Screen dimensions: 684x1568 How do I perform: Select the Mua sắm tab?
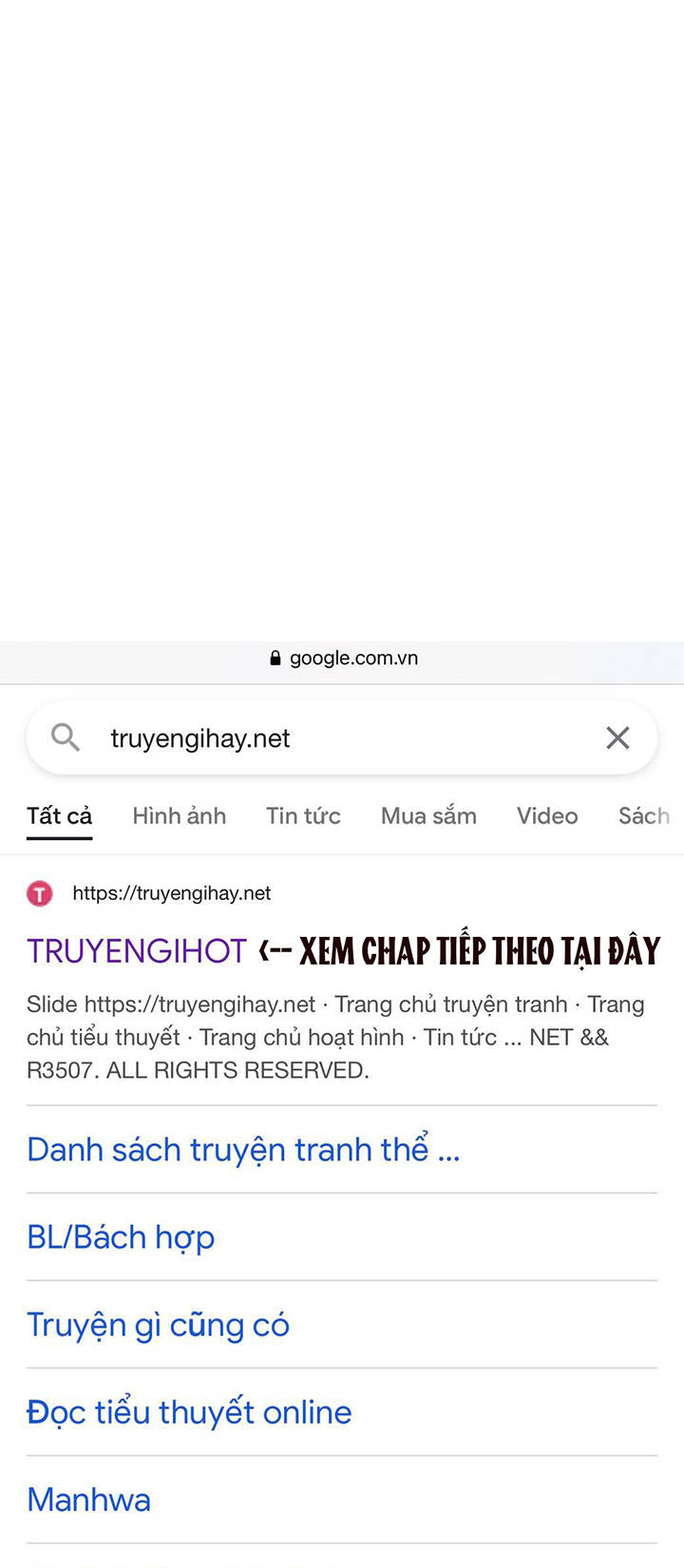[427, 815]
